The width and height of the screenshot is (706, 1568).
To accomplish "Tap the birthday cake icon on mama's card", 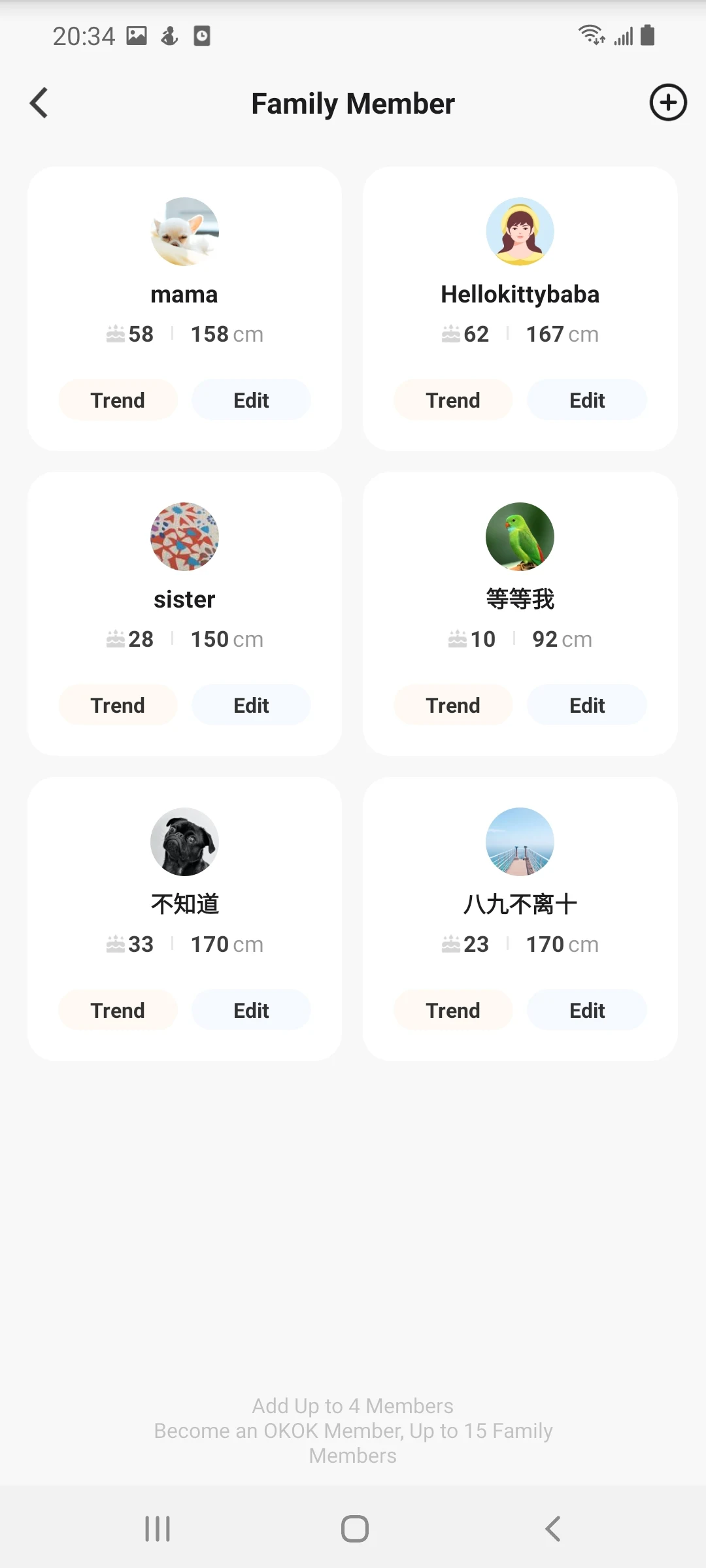I will pyautogui.click(x=116, y=334).
